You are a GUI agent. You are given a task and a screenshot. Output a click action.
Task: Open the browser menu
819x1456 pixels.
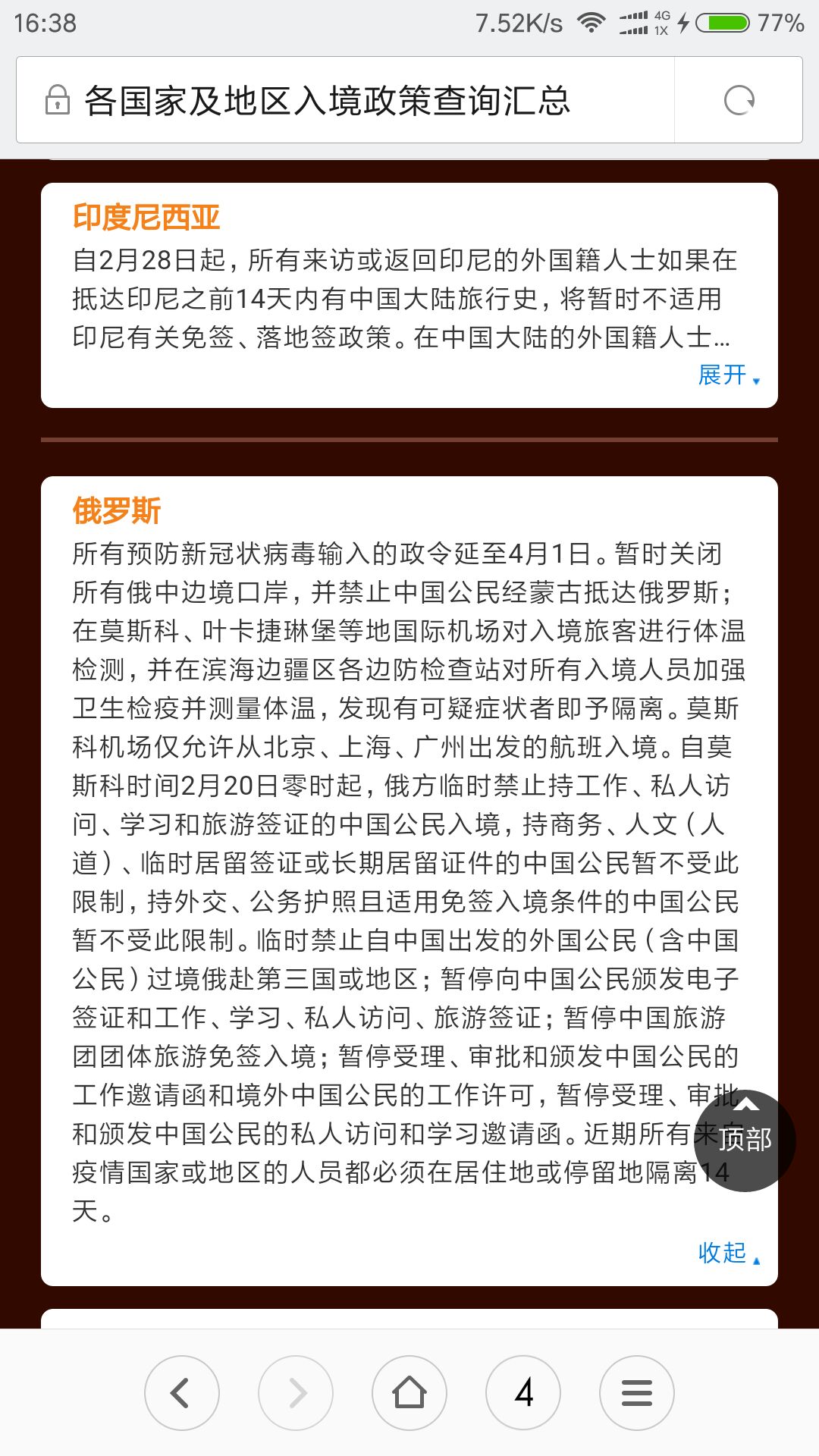tap(637, 1393)
